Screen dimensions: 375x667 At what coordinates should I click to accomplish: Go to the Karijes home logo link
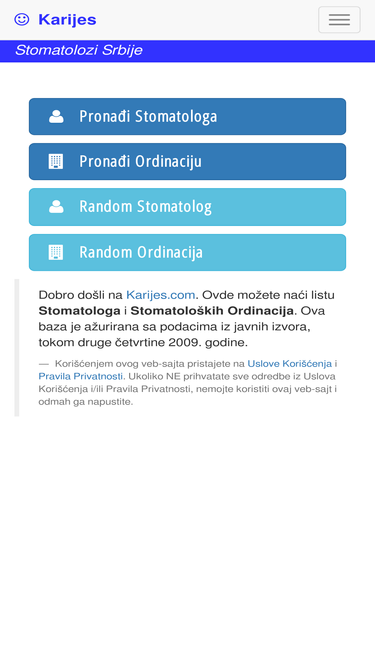tap(55, 20)
